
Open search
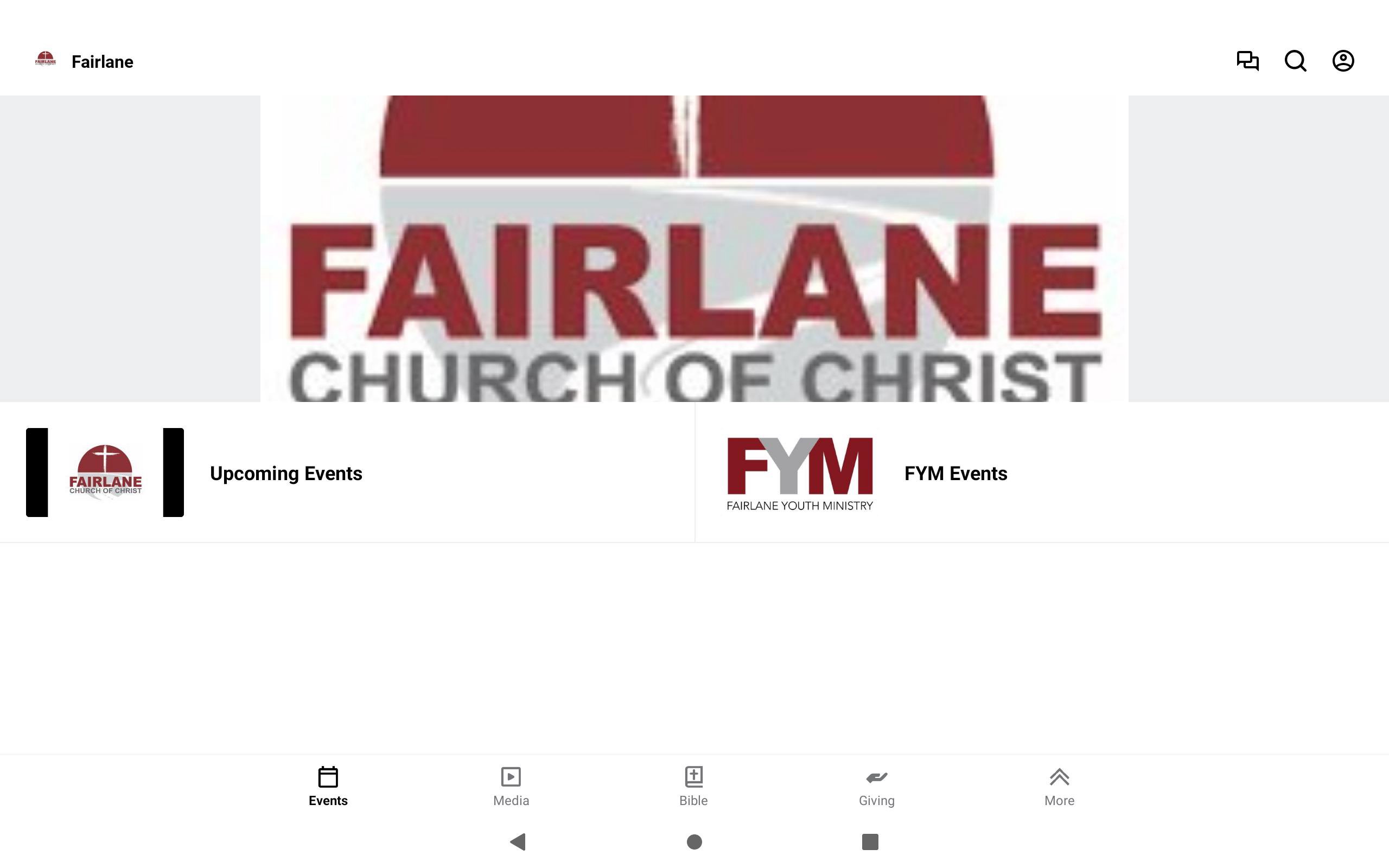point(1295,61)
